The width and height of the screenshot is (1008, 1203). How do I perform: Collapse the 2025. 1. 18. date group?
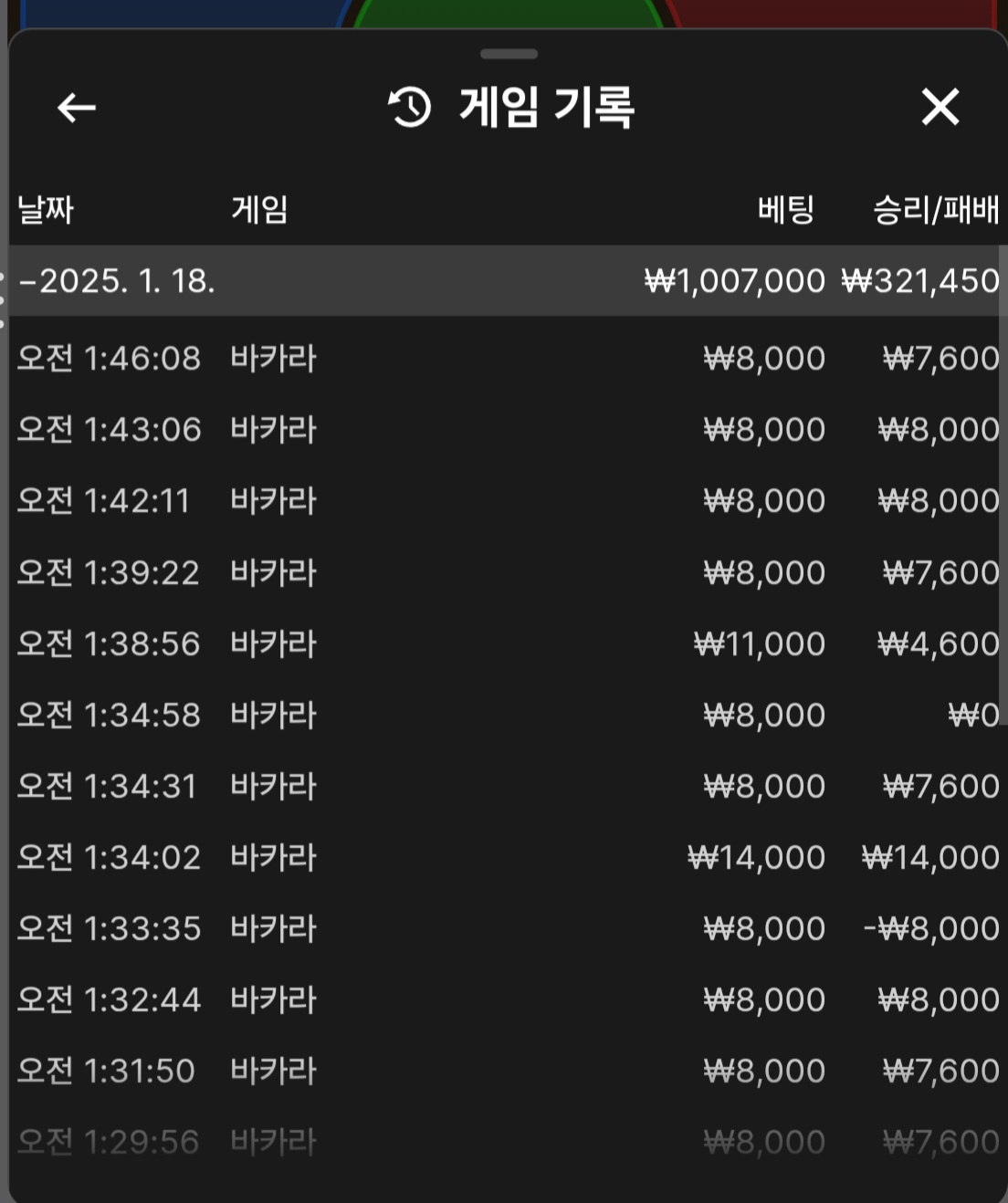117,281
